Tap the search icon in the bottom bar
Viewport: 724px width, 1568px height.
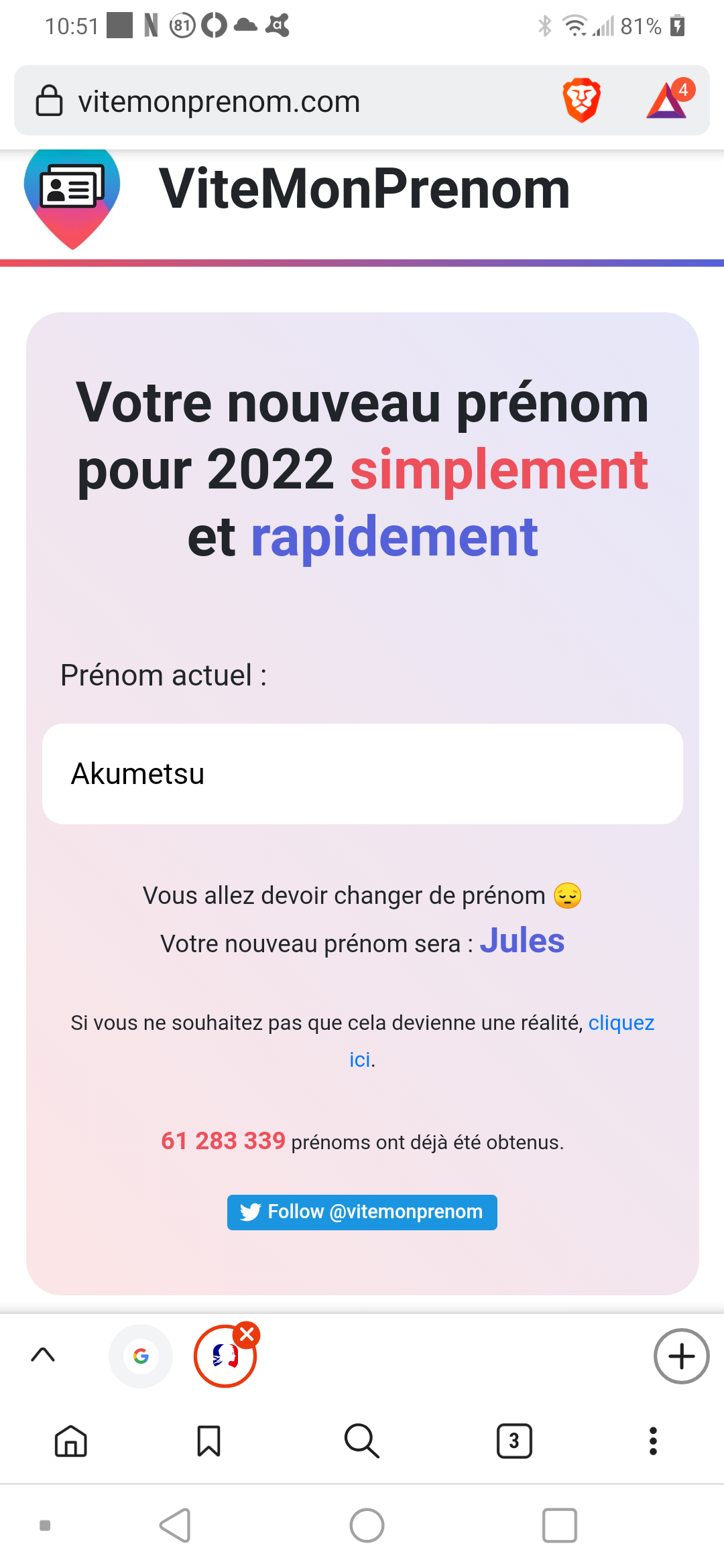point(361,1442)
